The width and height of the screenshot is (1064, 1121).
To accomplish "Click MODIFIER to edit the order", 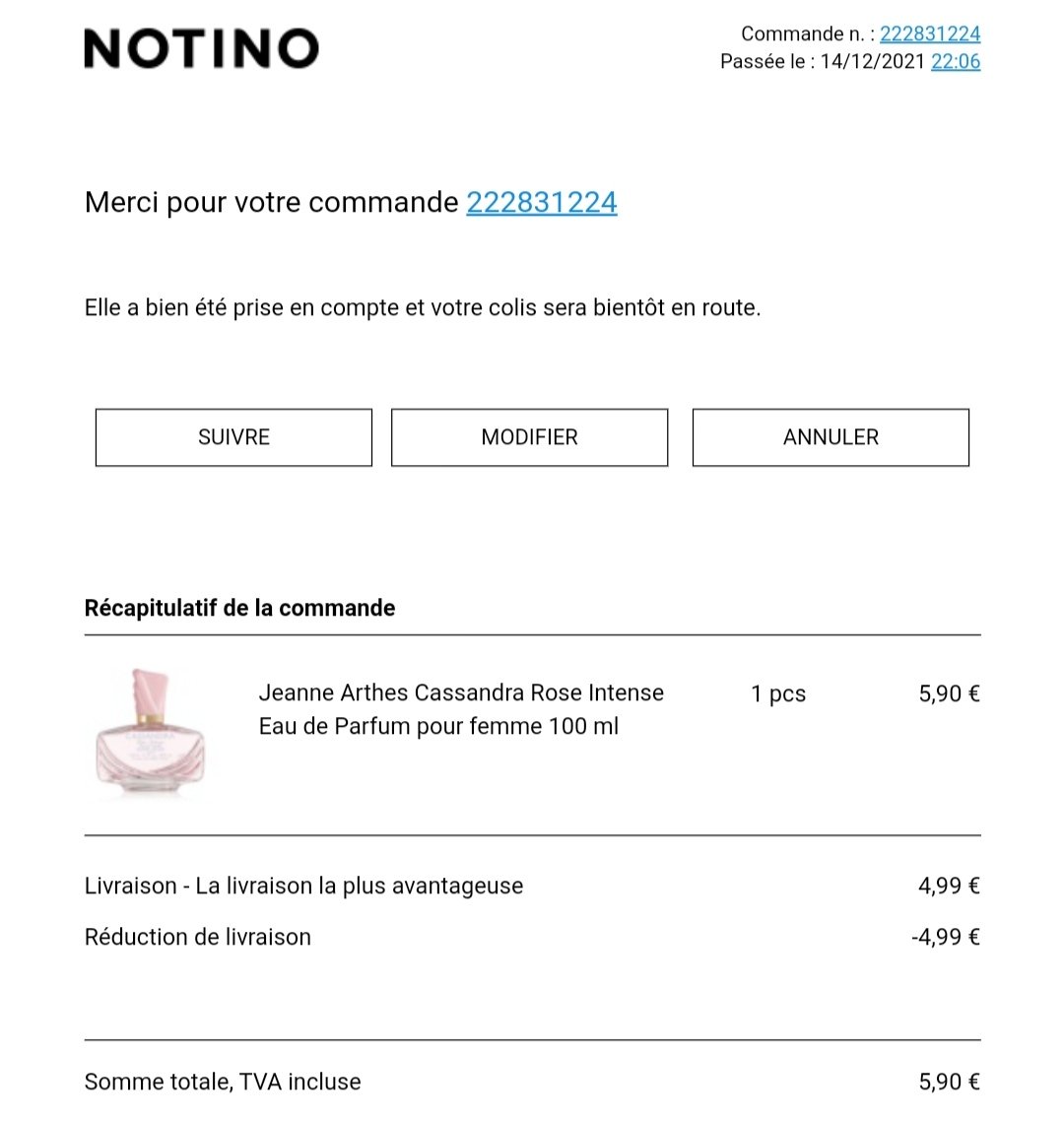I will [529, 436].
